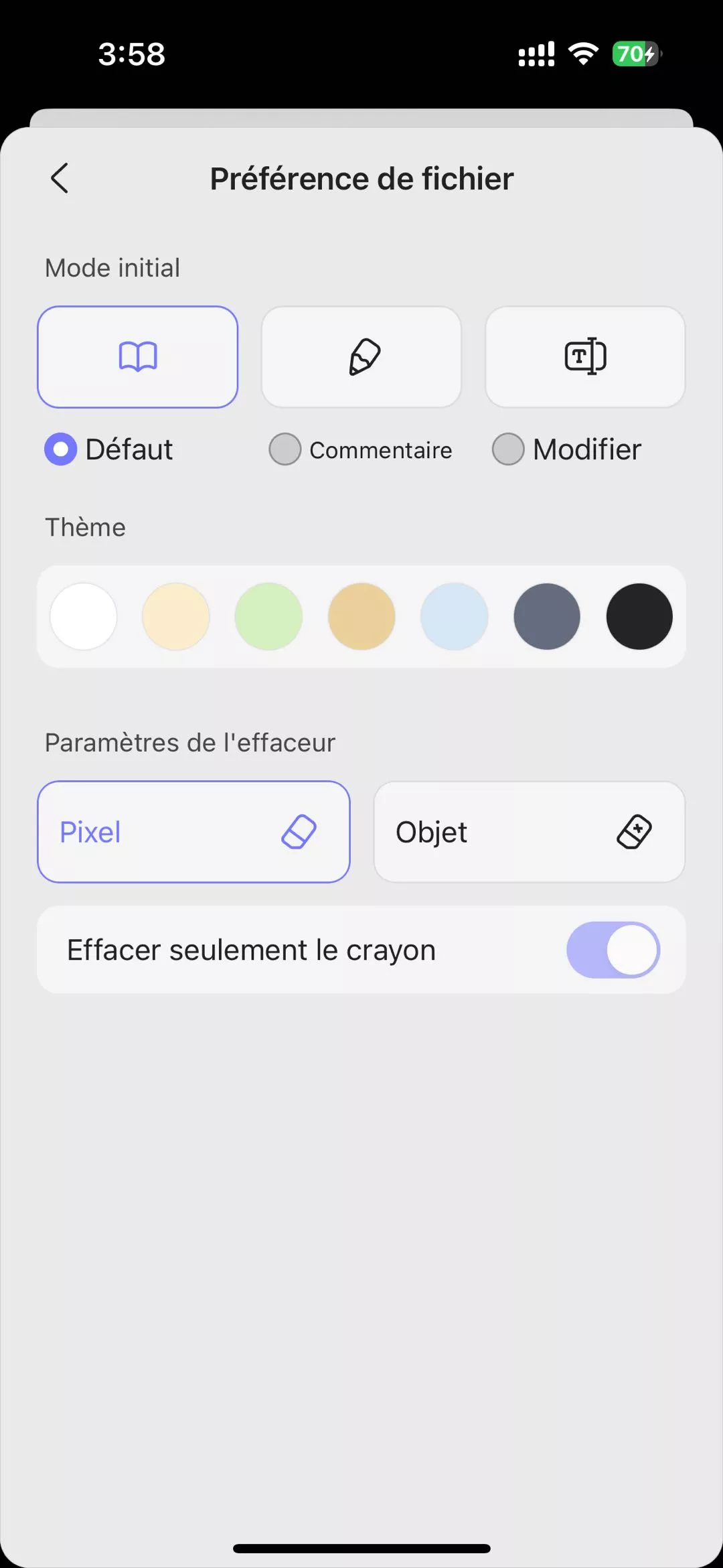The height and width of the screenshot is (1568, 723).
Task: Choose the dark gray theme circle
Action: pyautogui.click(x=547, y=616)
